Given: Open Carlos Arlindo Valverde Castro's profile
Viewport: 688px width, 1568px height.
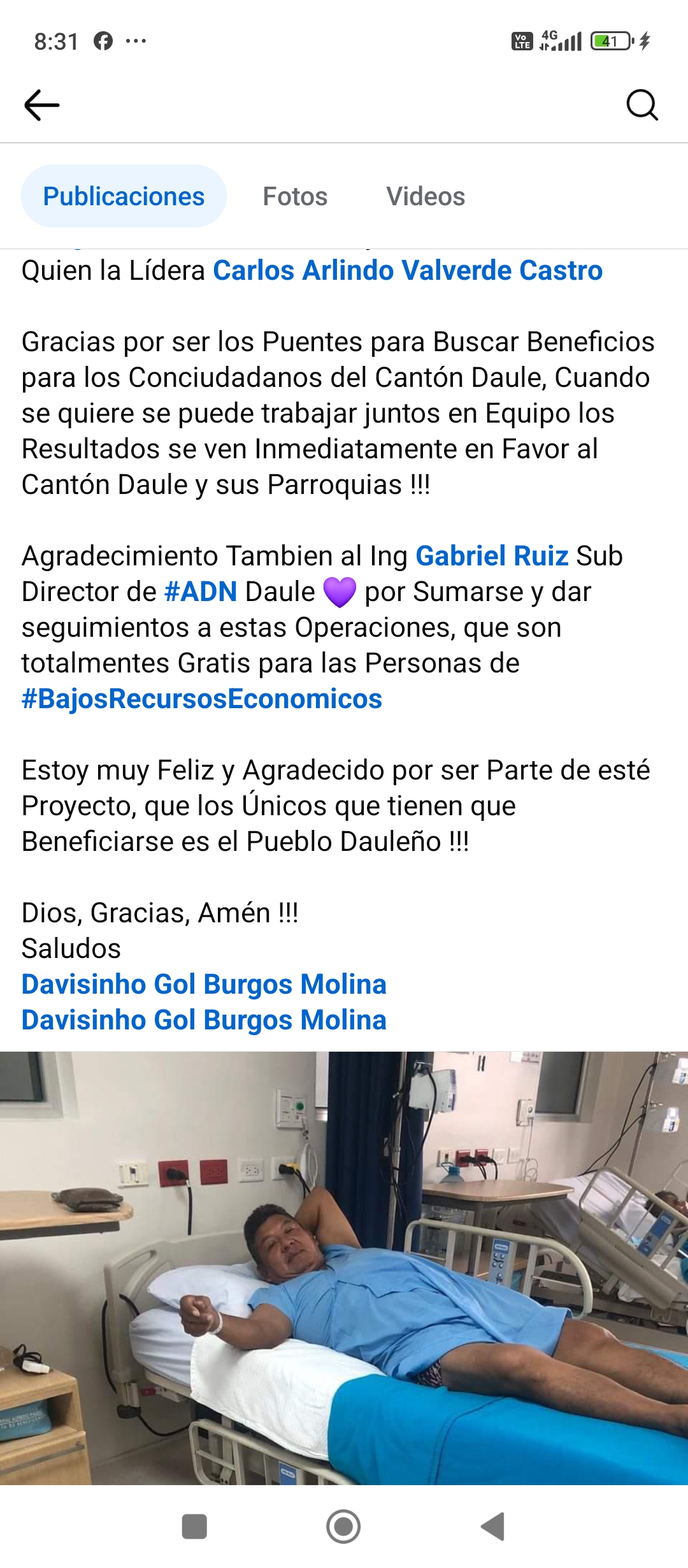Looking at the screenshot, I should [x=408, y=271].
